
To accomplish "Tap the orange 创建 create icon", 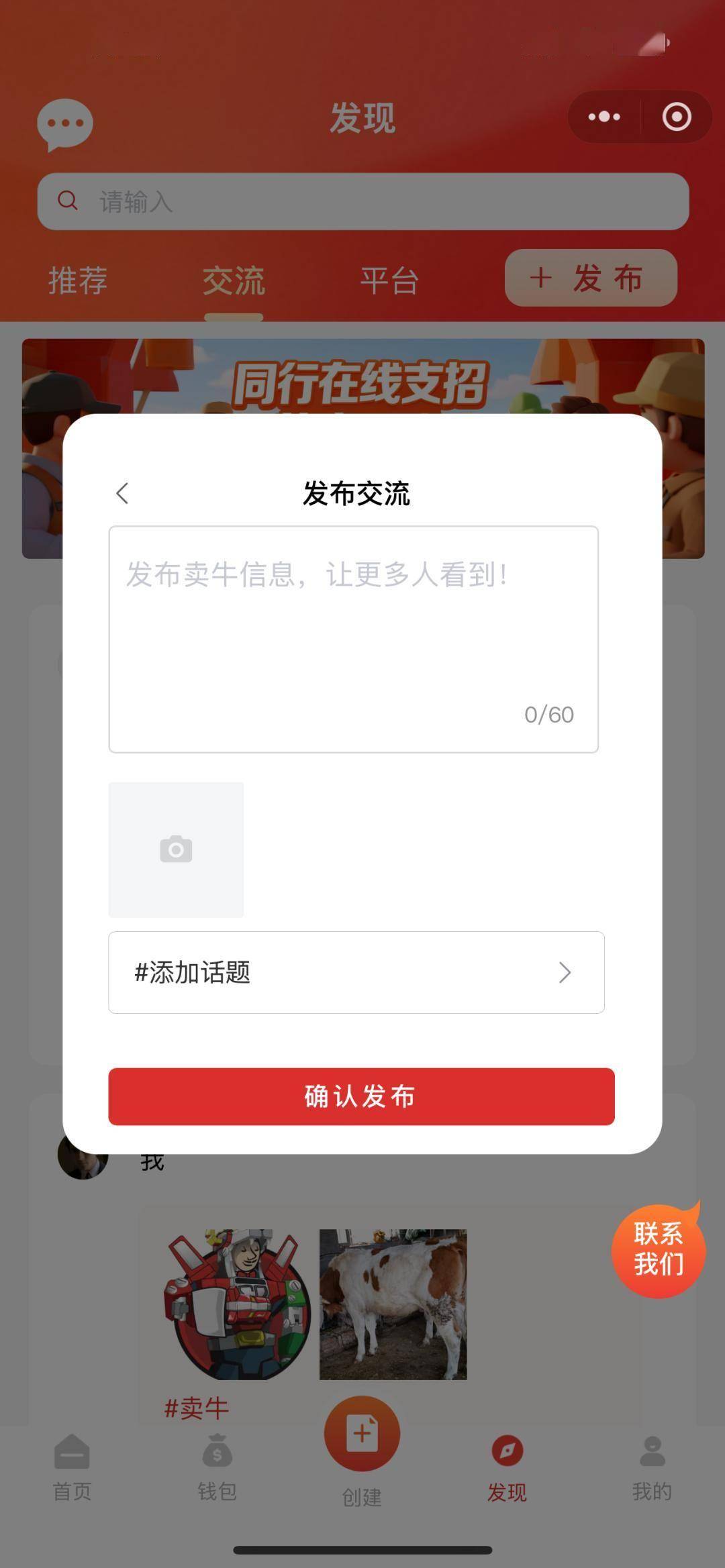I will [362, 1432].
